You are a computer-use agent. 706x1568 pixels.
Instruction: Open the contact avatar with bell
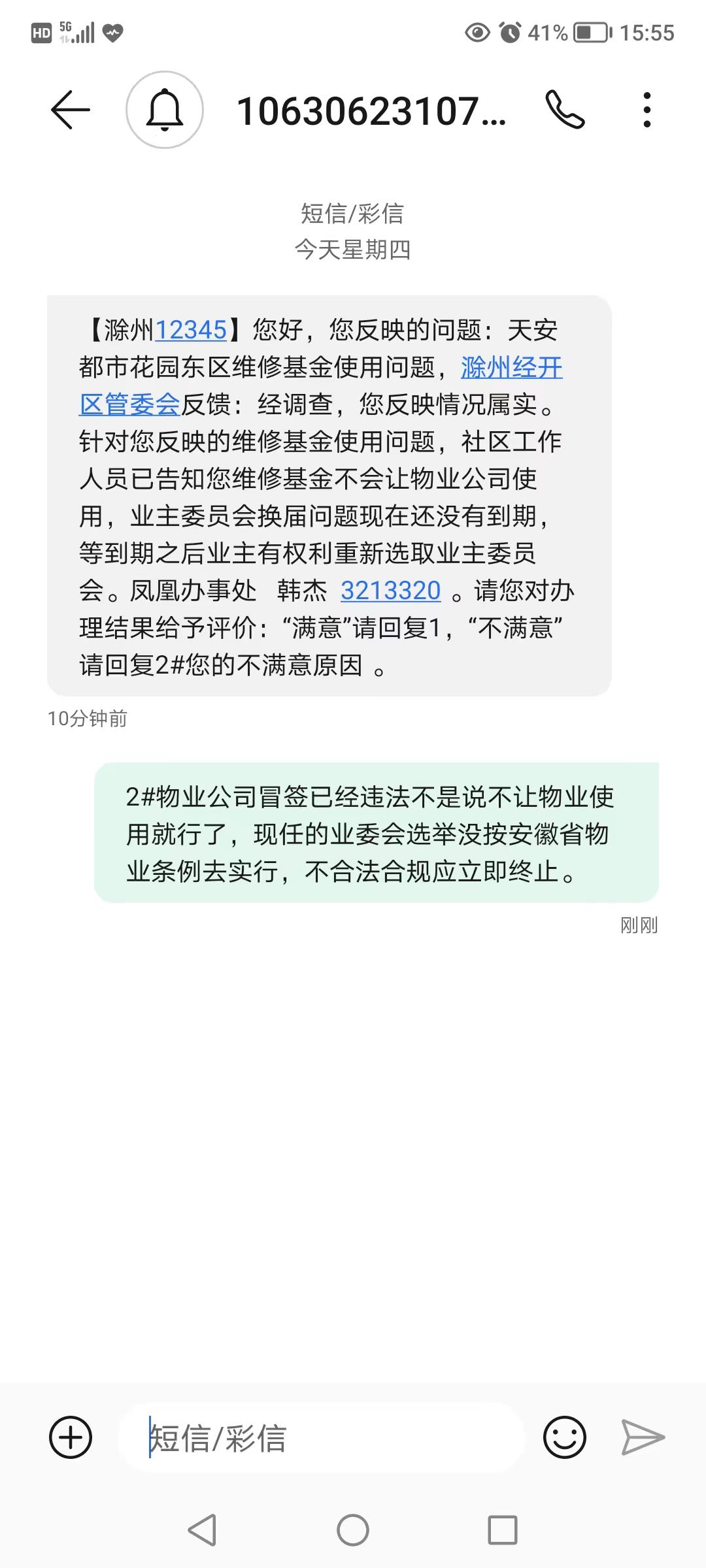[x=165, y=110]
